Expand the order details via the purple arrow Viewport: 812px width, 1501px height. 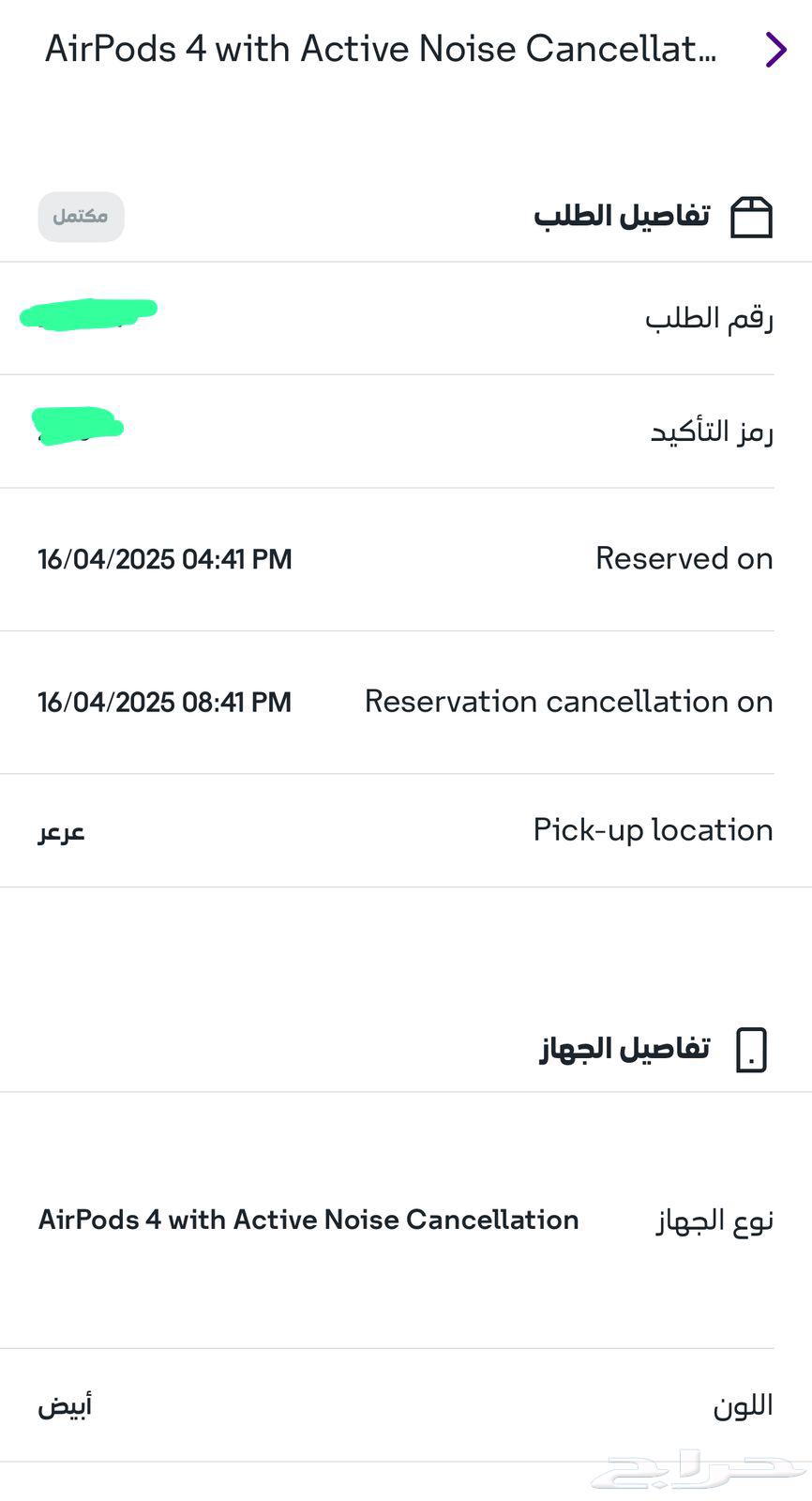[x=775, y=49]
